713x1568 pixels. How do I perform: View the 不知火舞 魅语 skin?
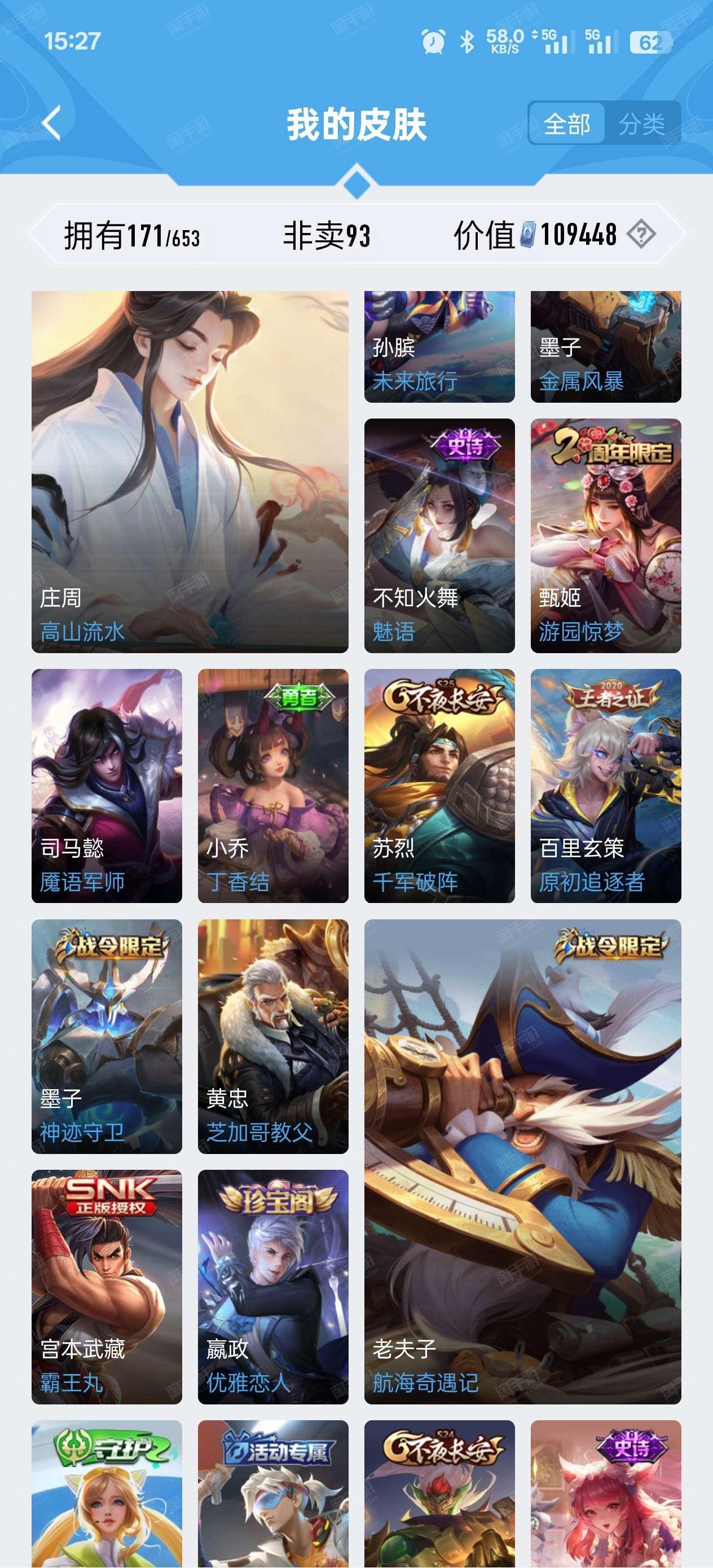(x=439, y=536)
